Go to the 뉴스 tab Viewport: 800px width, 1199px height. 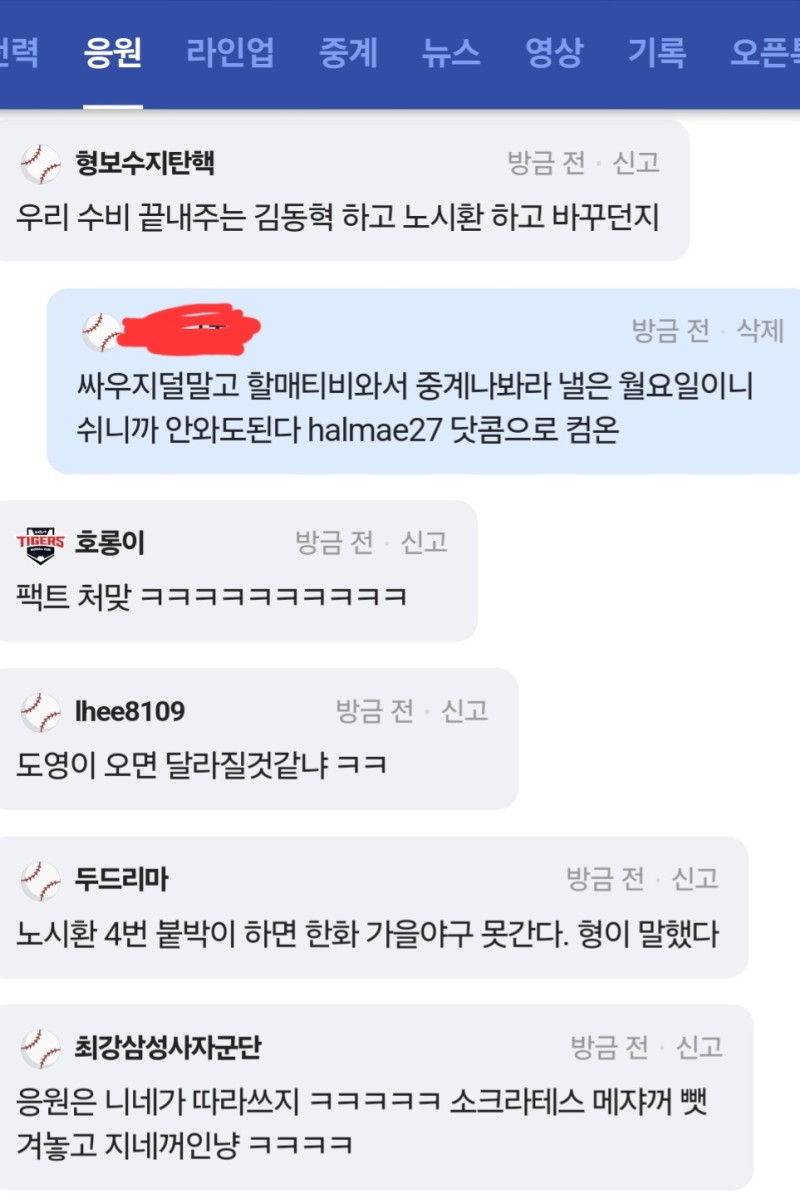[451, 52]
